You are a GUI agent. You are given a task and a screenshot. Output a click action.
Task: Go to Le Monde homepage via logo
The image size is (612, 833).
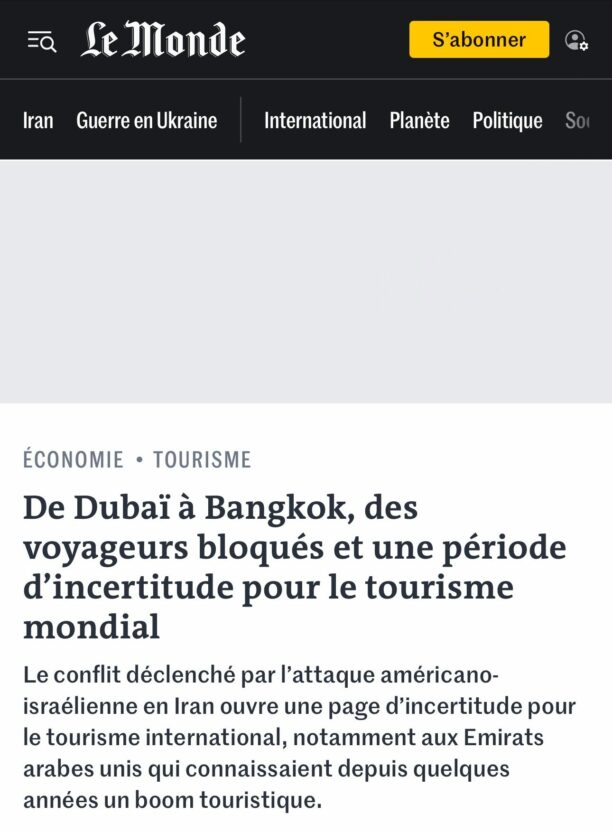click(x=163, y=40)
